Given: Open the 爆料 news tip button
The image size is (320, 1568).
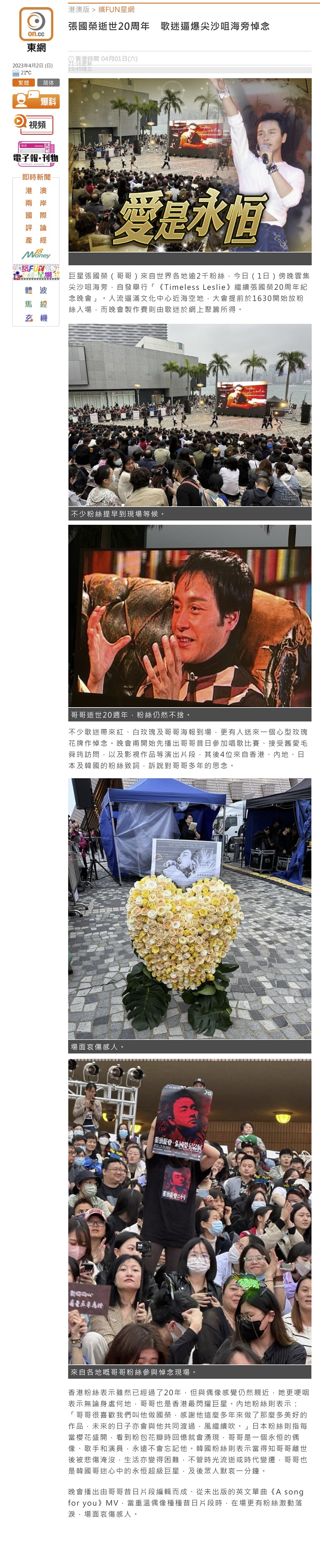Looking at the screenshot, I should (36, 100).
